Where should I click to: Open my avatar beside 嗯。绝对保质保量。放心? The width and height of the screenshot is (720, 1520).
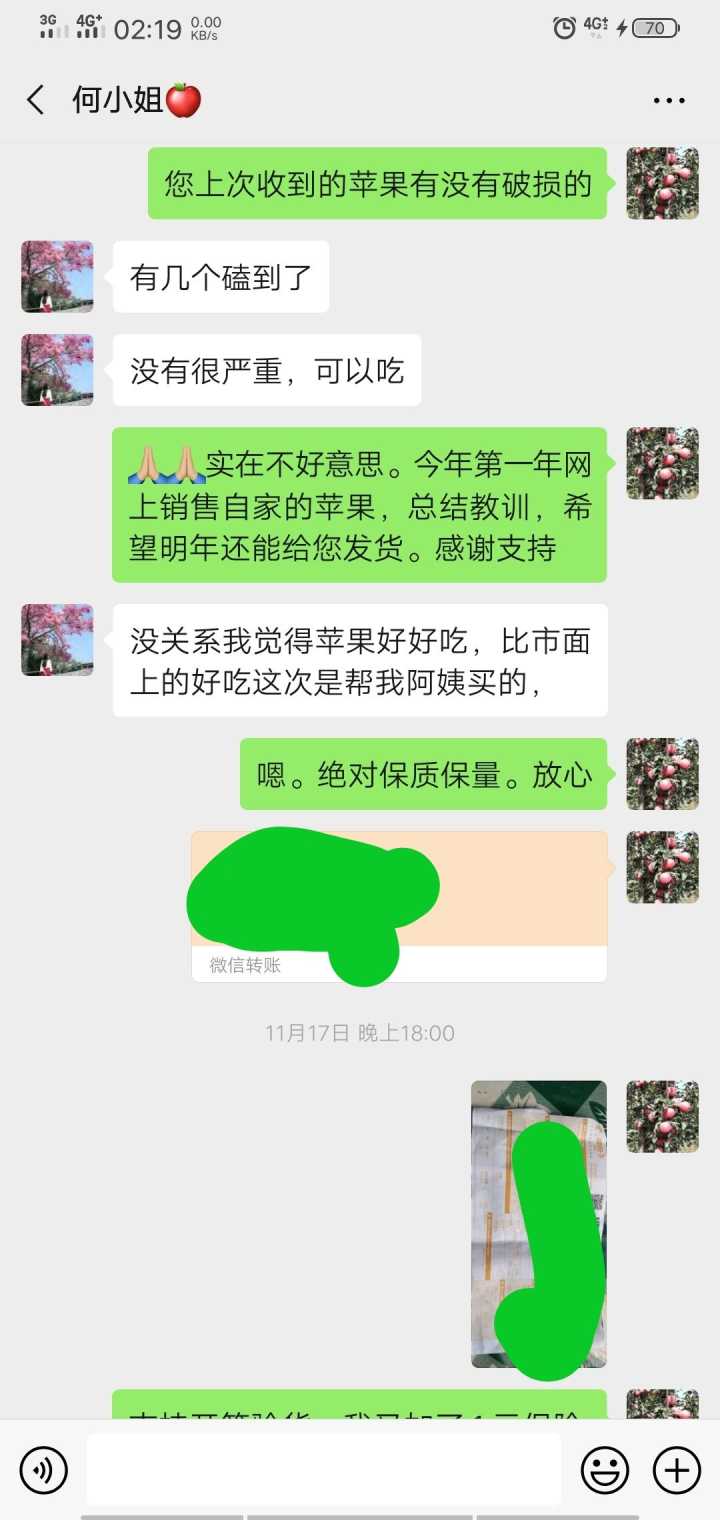[x=662, y=774]
